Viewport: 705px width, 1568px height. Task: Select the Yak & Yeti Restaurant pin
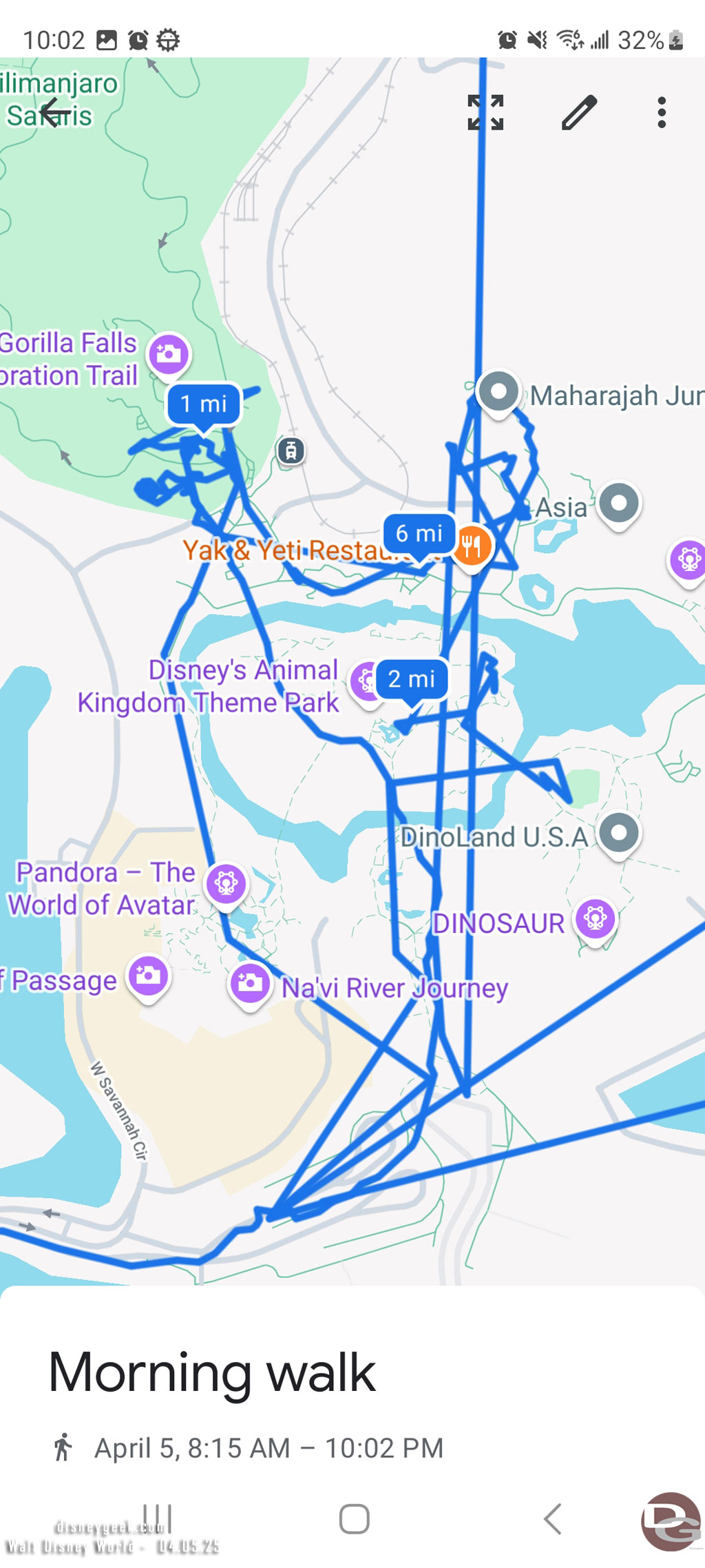(472, 546)
